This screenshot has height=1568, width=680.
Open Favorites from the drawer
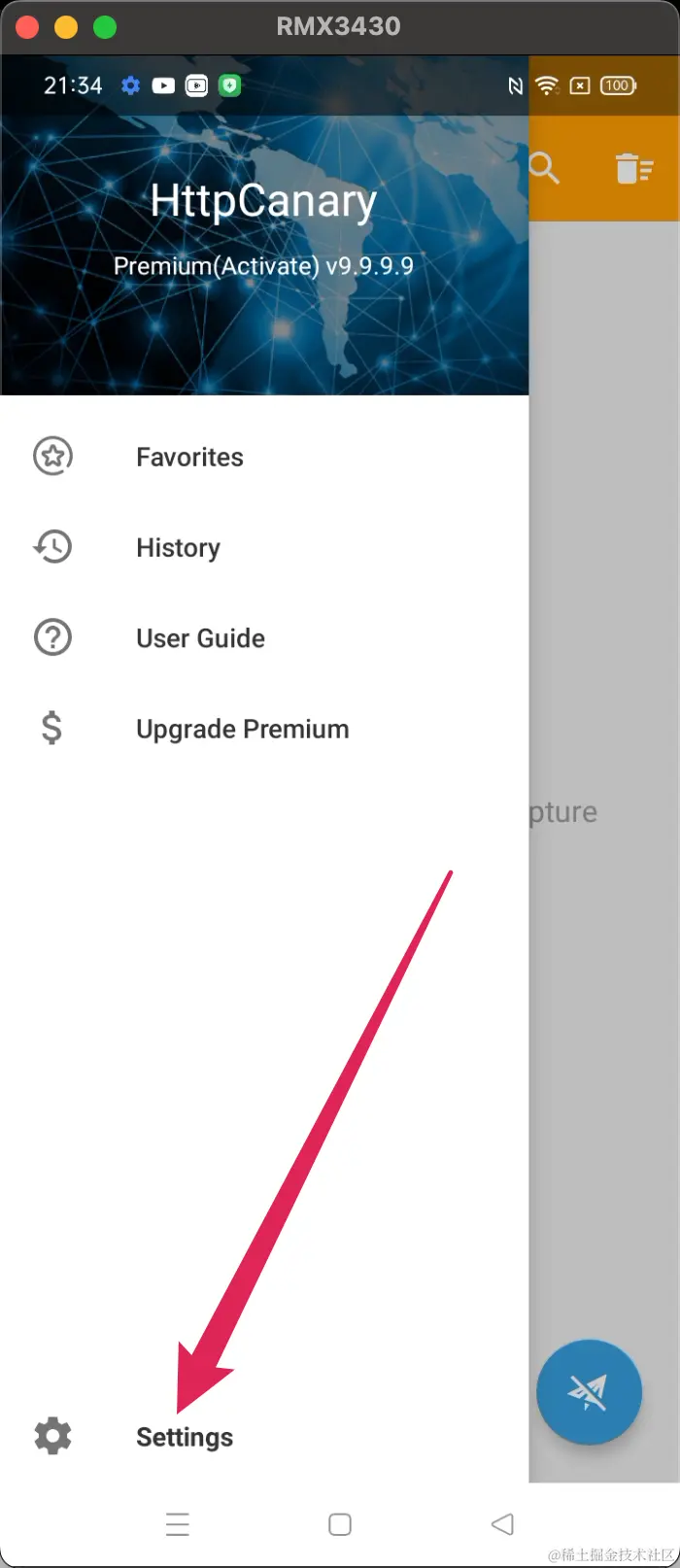click(x=189, y=457)
